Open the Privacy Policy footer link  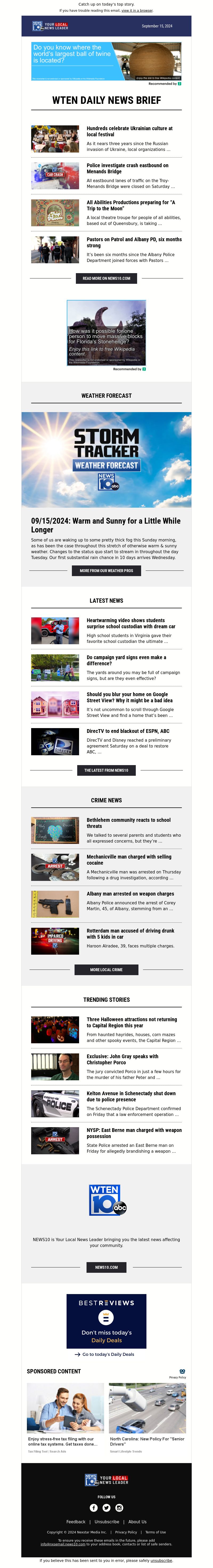pyautogui.click(x=126, y=1532)
